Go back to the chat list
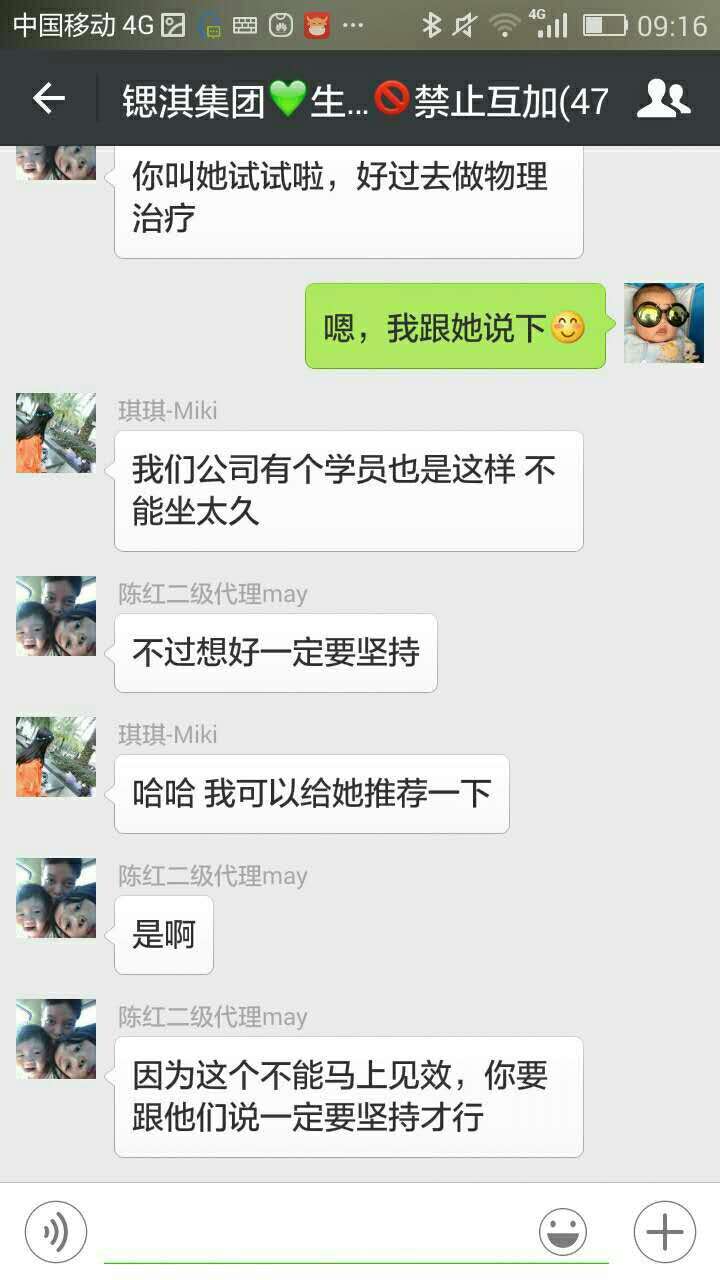 coord(48,99)
